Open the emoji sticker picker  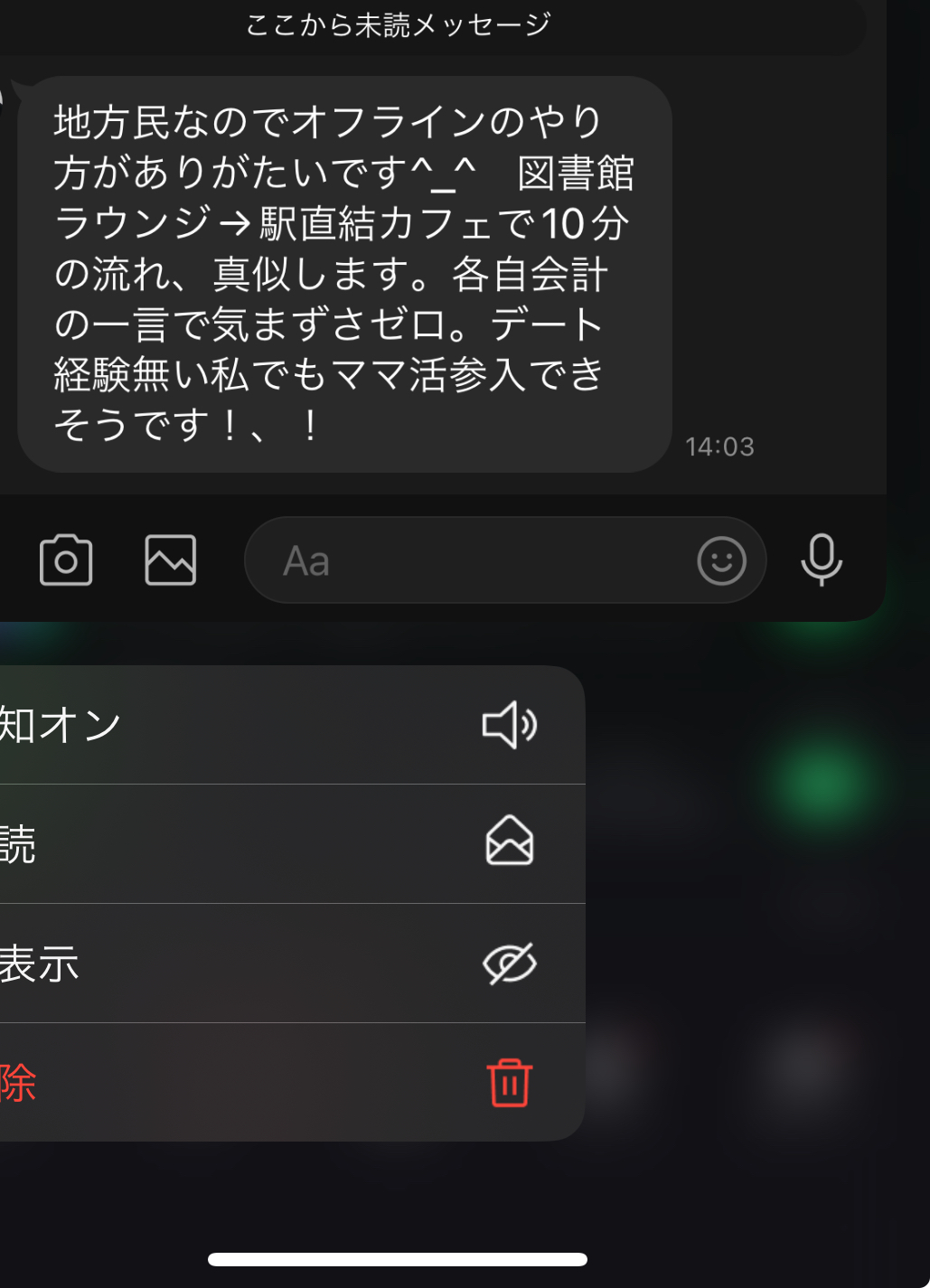click(721, 560)
